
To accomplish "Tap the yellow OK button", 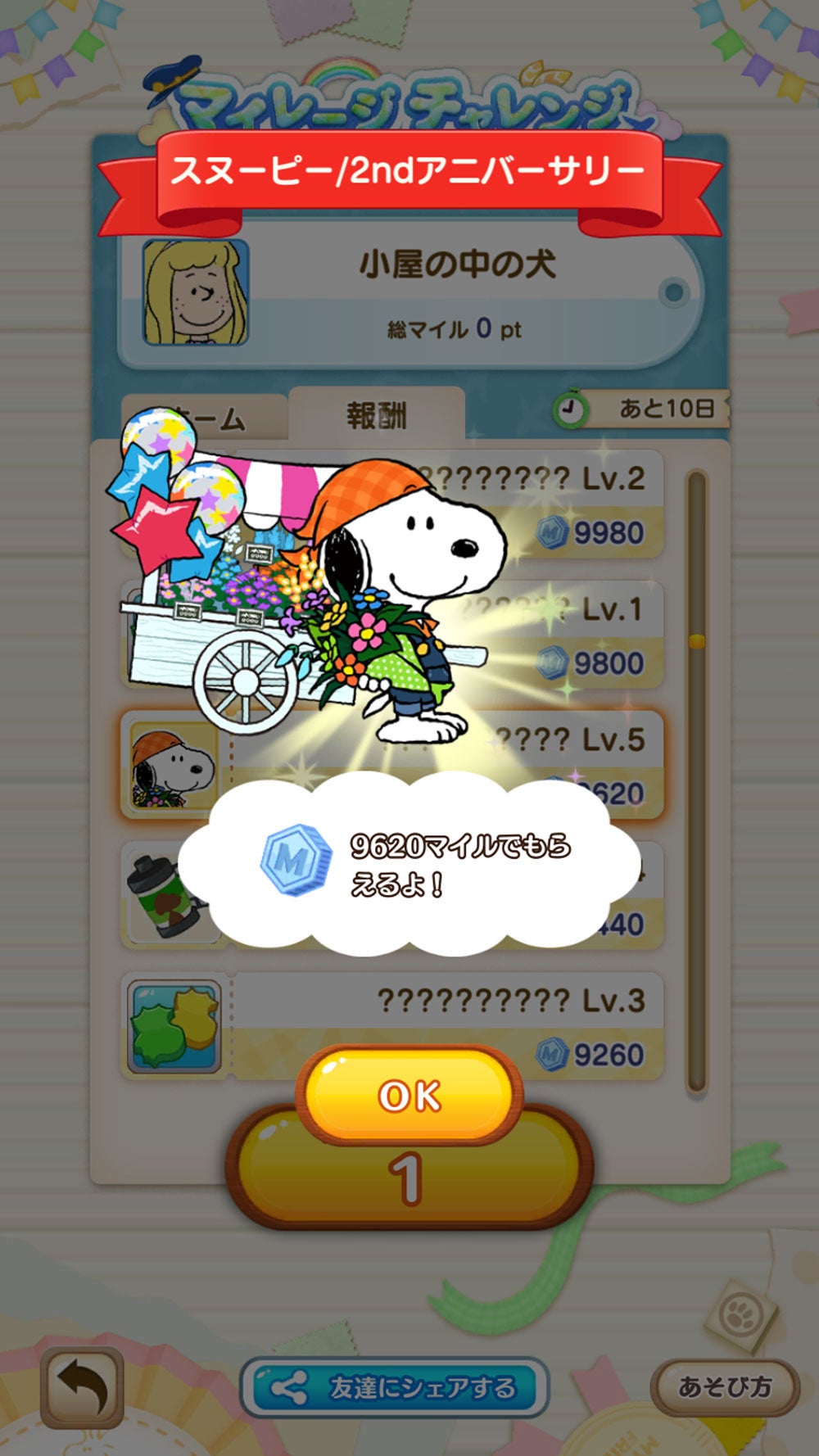I will click(409, 1094).
